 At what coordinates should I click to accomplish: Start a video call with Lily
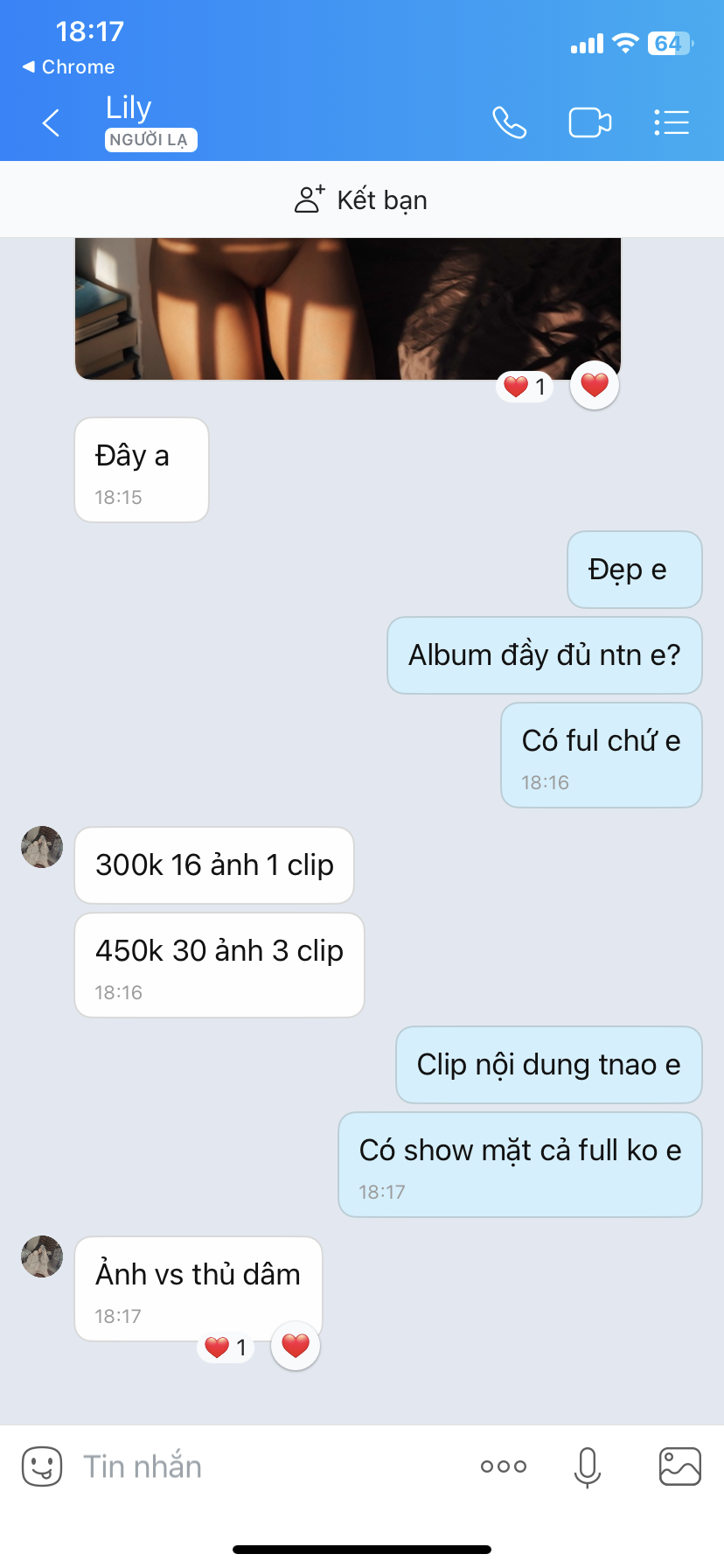pyautogui.click(x=589, y=122)
